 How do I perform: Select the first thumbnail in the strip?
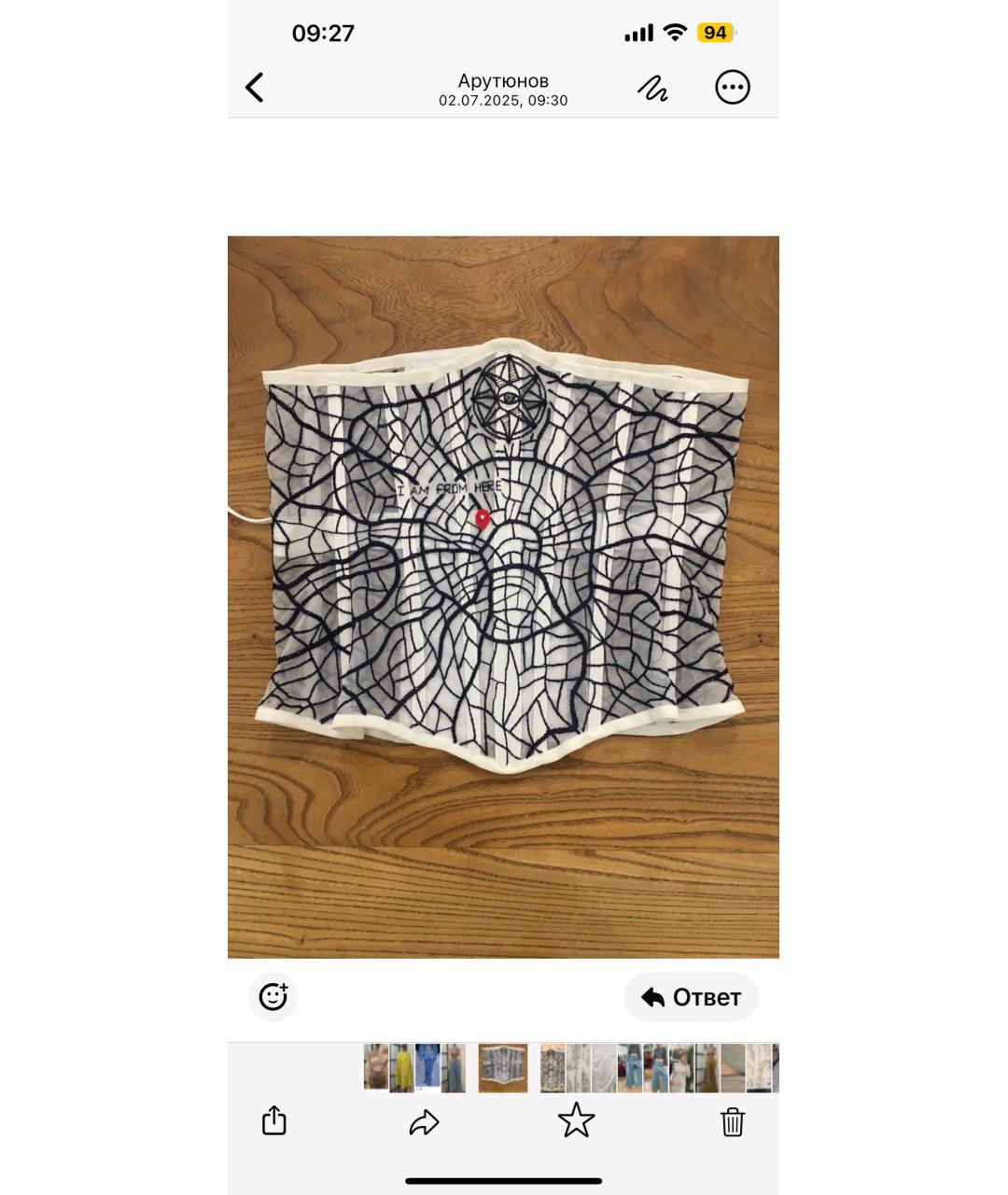375,1068
